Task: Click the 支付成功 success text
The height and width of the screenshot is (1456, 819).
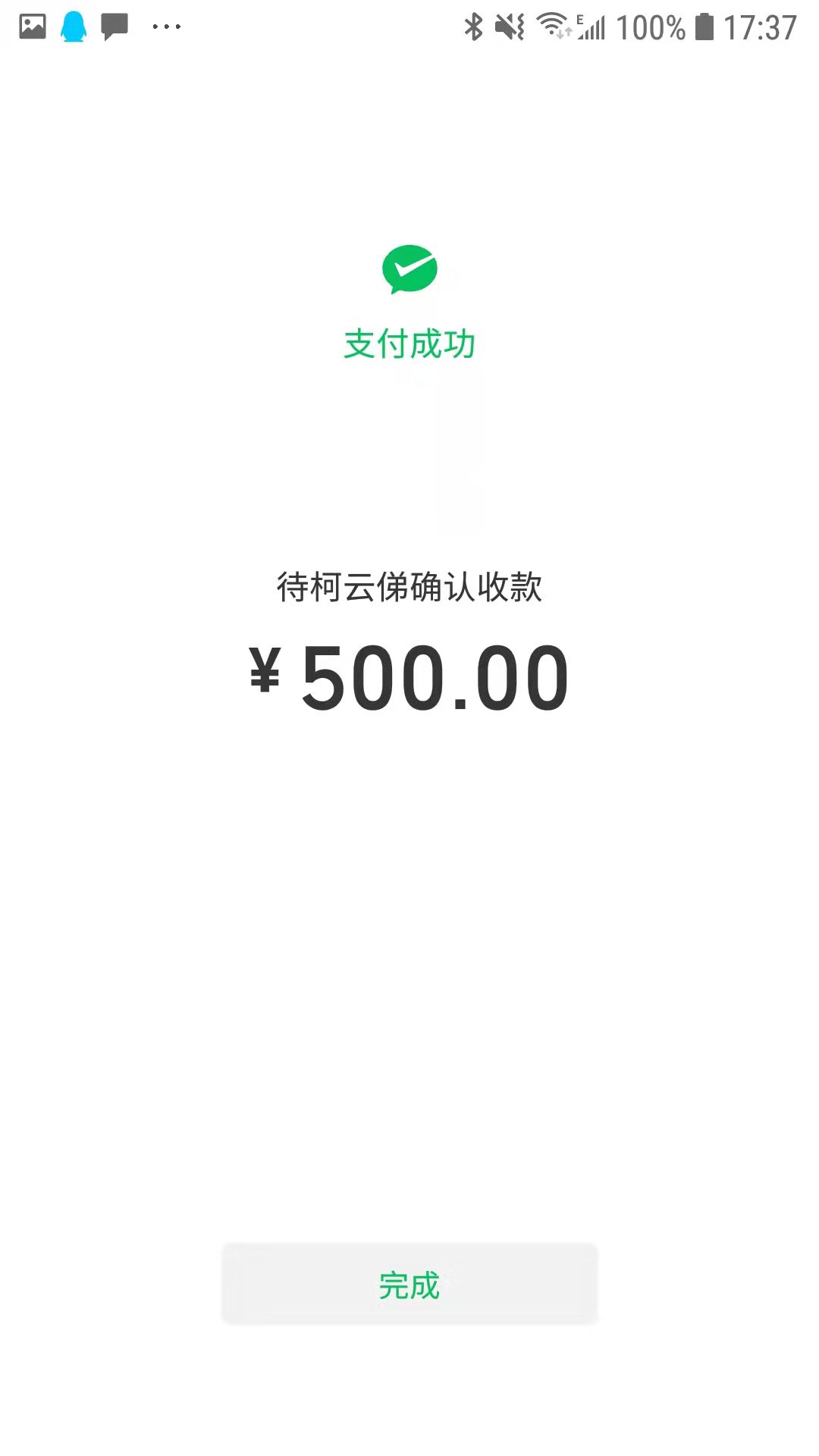Action: [409, 342]
